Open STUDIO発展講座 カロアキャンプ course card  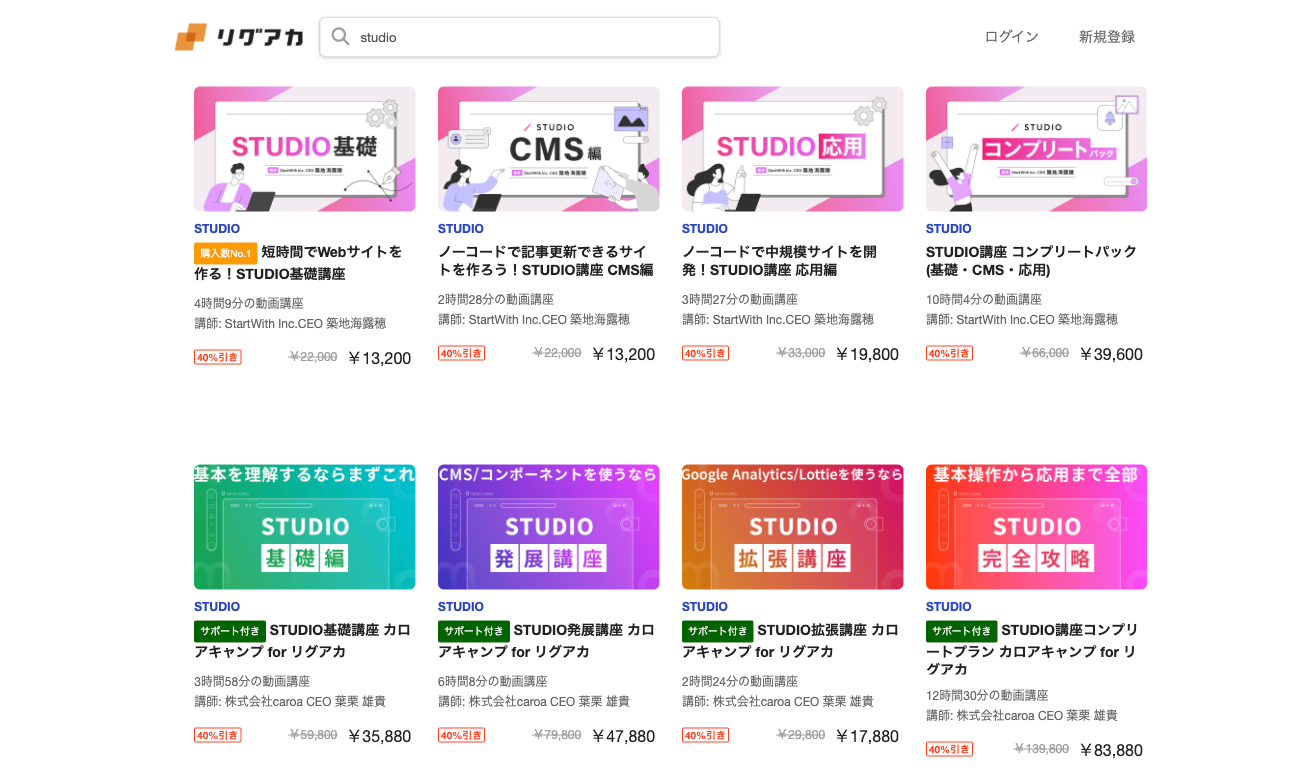(x=548, y=527)
